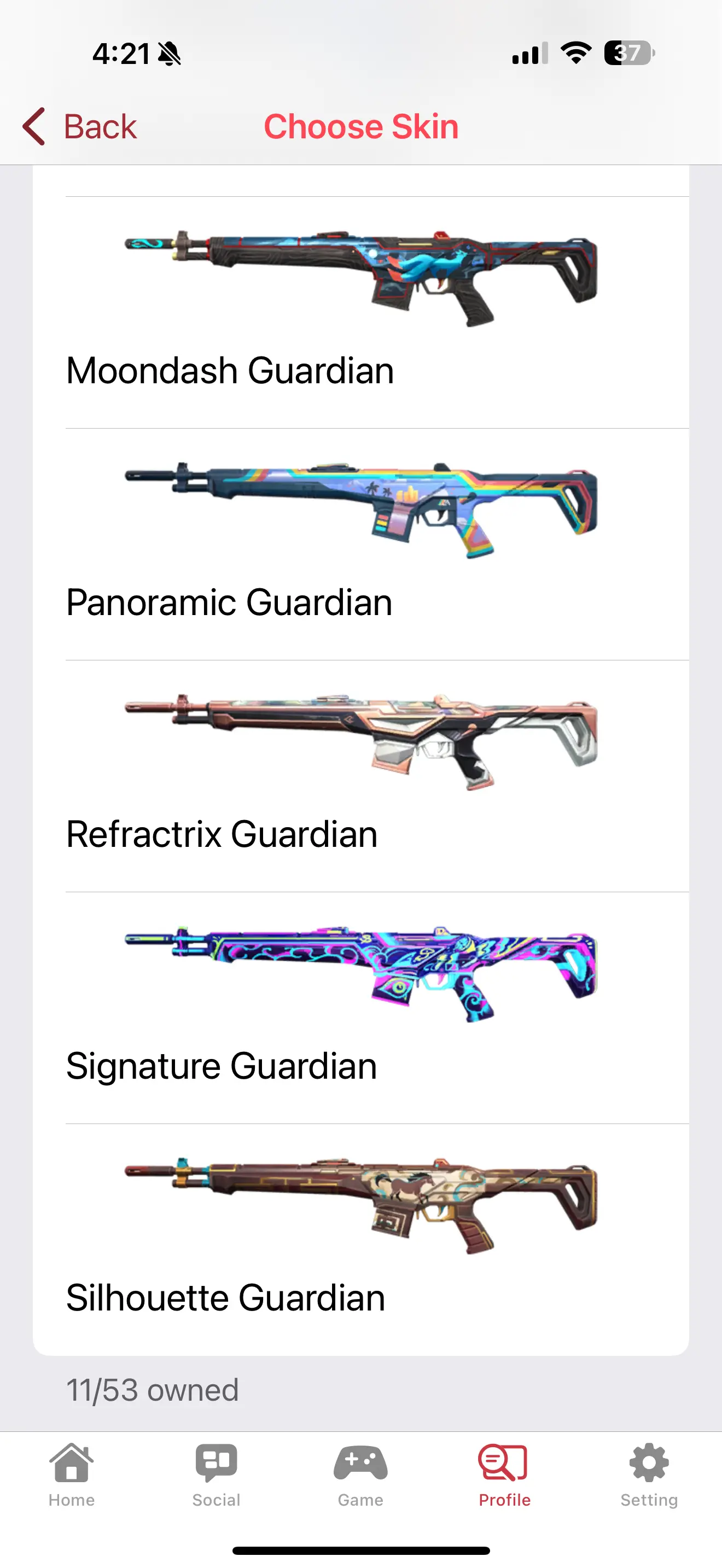This screenshot has height=1568, width=722.
Task: Open the Profile tab
Action: coord(504,1473)
